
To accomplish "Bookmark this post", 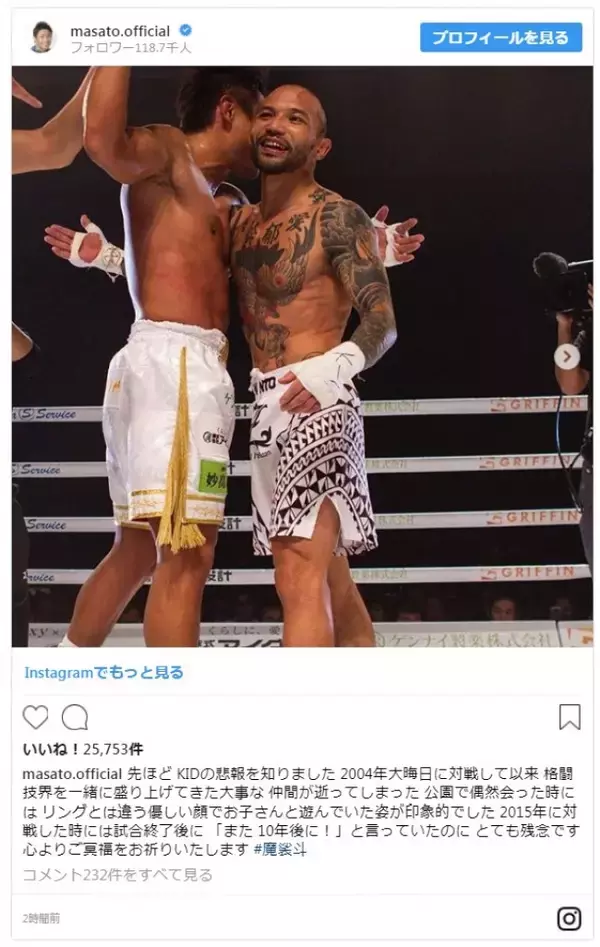I will (x=569, y=717).
